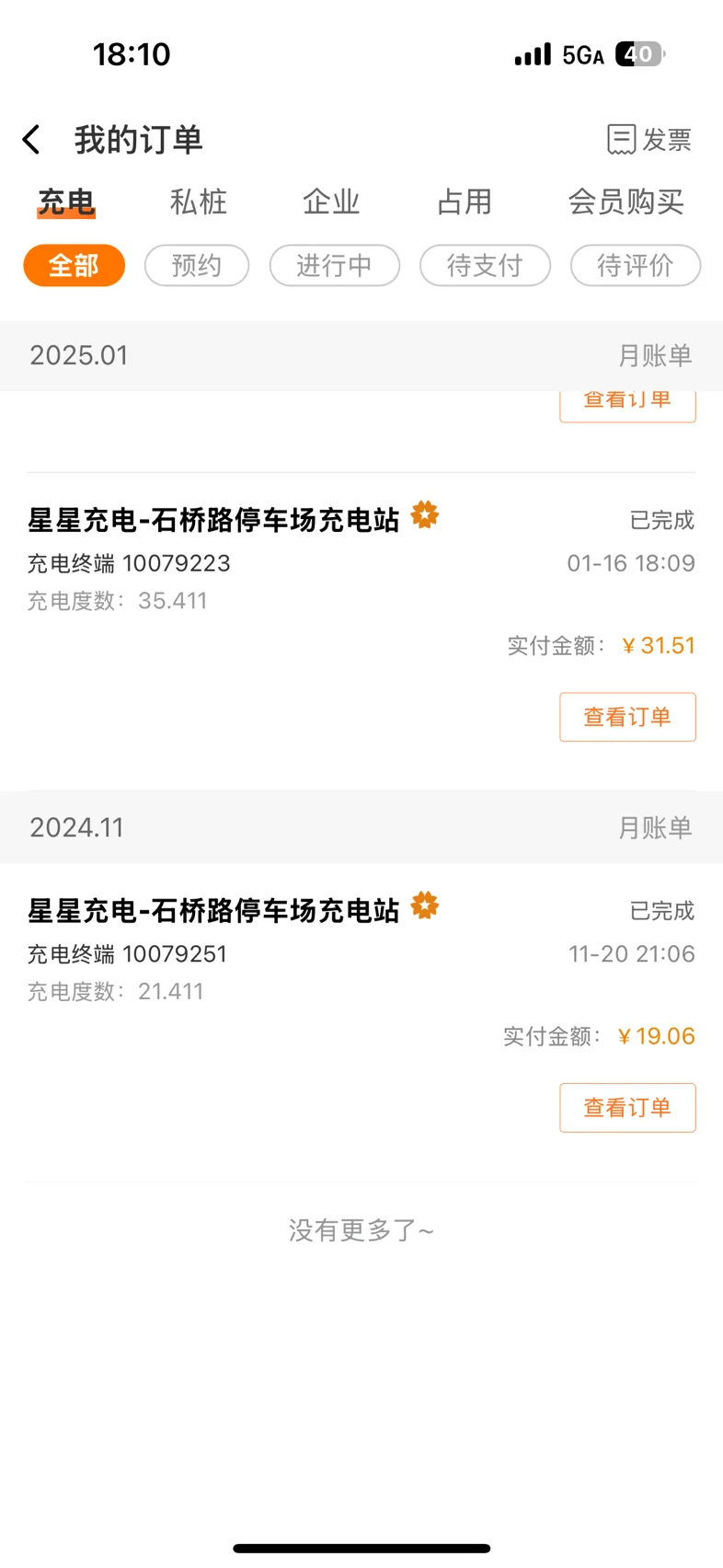Filter orders by 进行中
This screenshot has height=1568, width=723.
click(335, 266)
